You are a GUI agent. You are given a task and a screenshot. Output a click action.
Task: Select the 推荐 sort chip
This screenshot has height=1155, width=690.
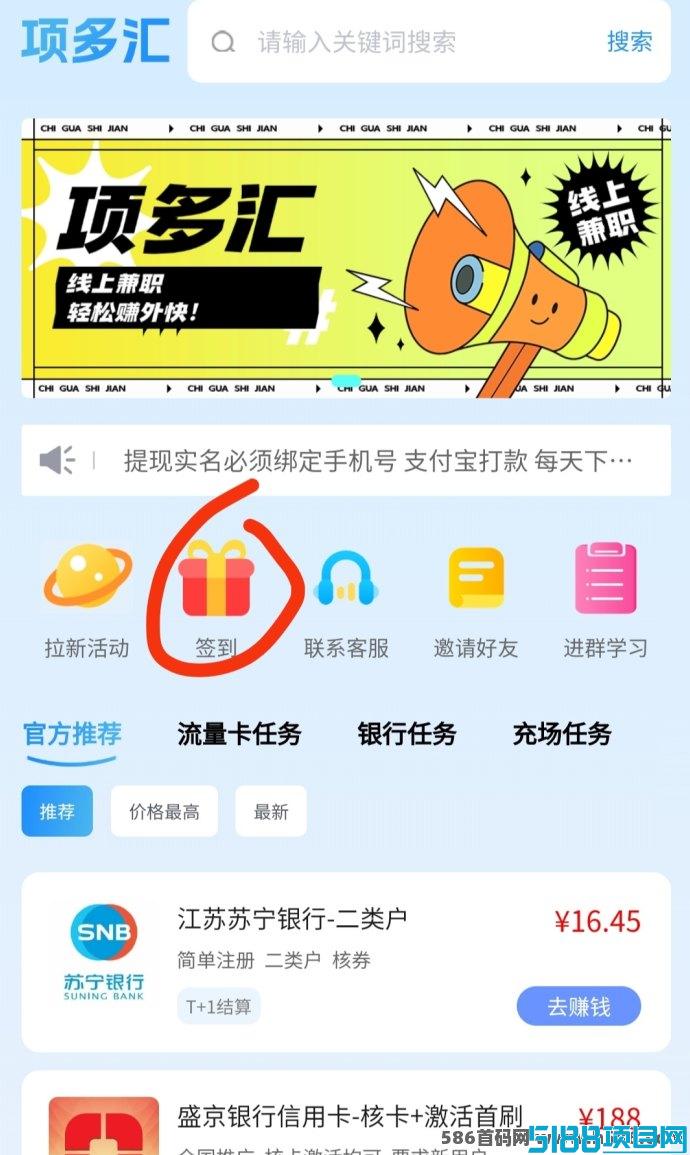click(x=57, y=812)
